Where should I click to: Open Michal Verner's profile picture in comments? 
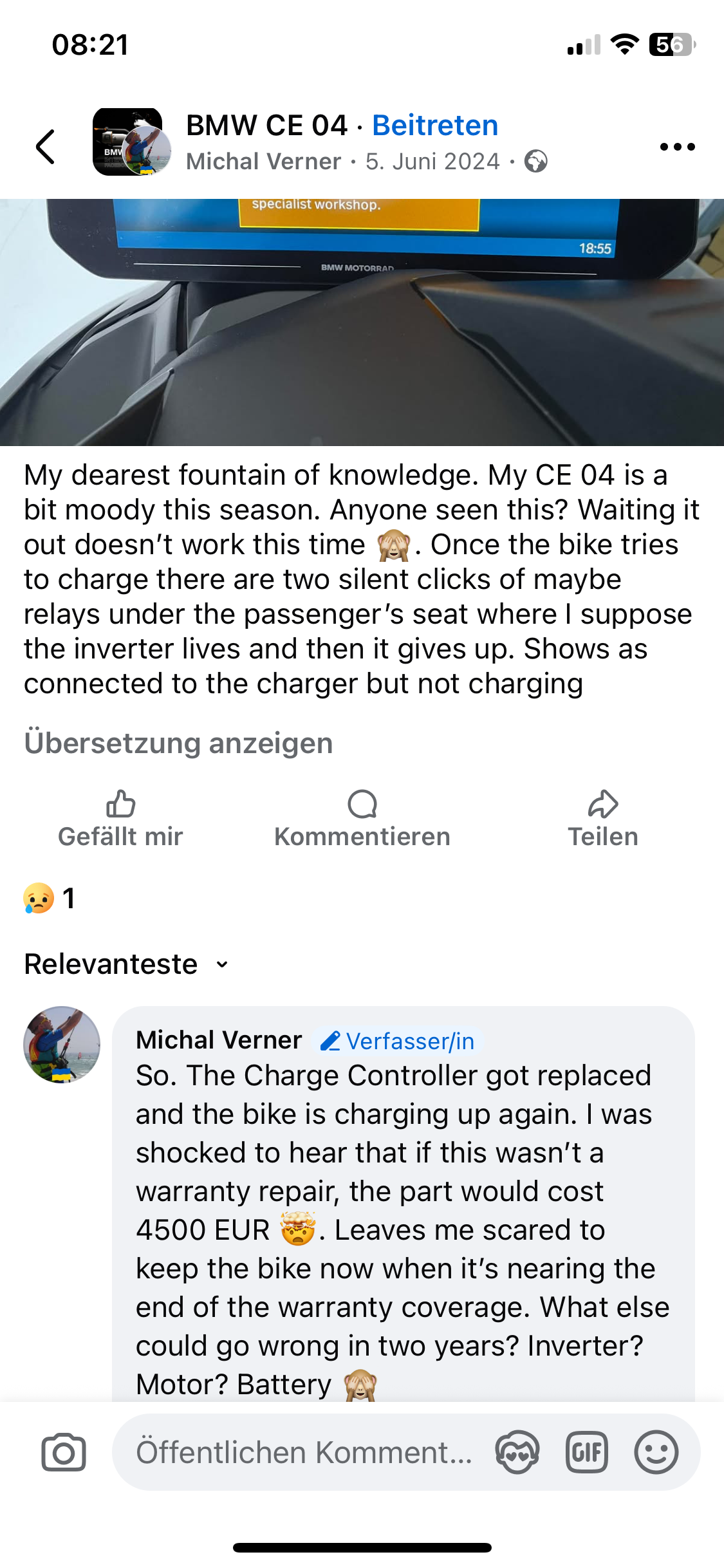tap(62, 1045)
